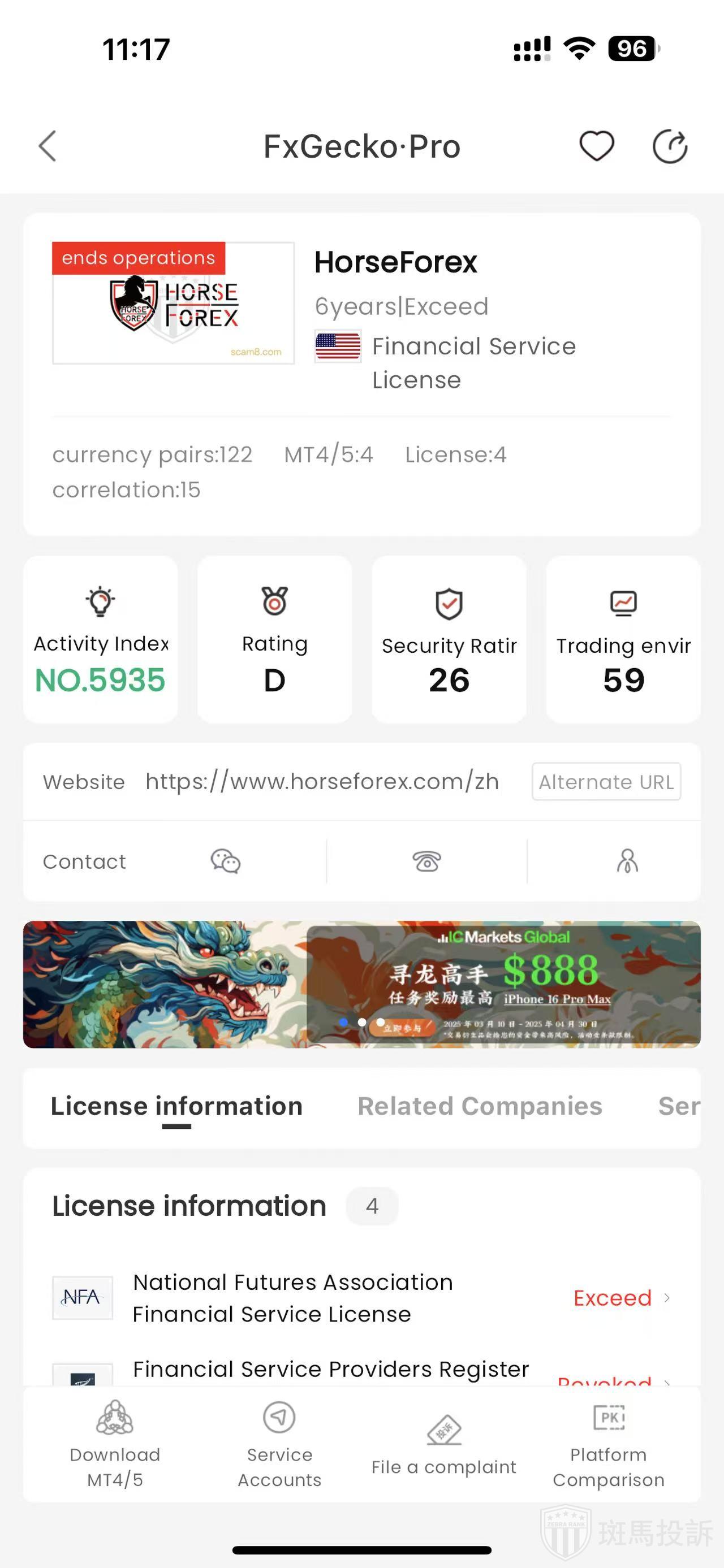Favorite HorseForex with the heart icon
The width and height of the screenshot is (724, 1568).
596,146
